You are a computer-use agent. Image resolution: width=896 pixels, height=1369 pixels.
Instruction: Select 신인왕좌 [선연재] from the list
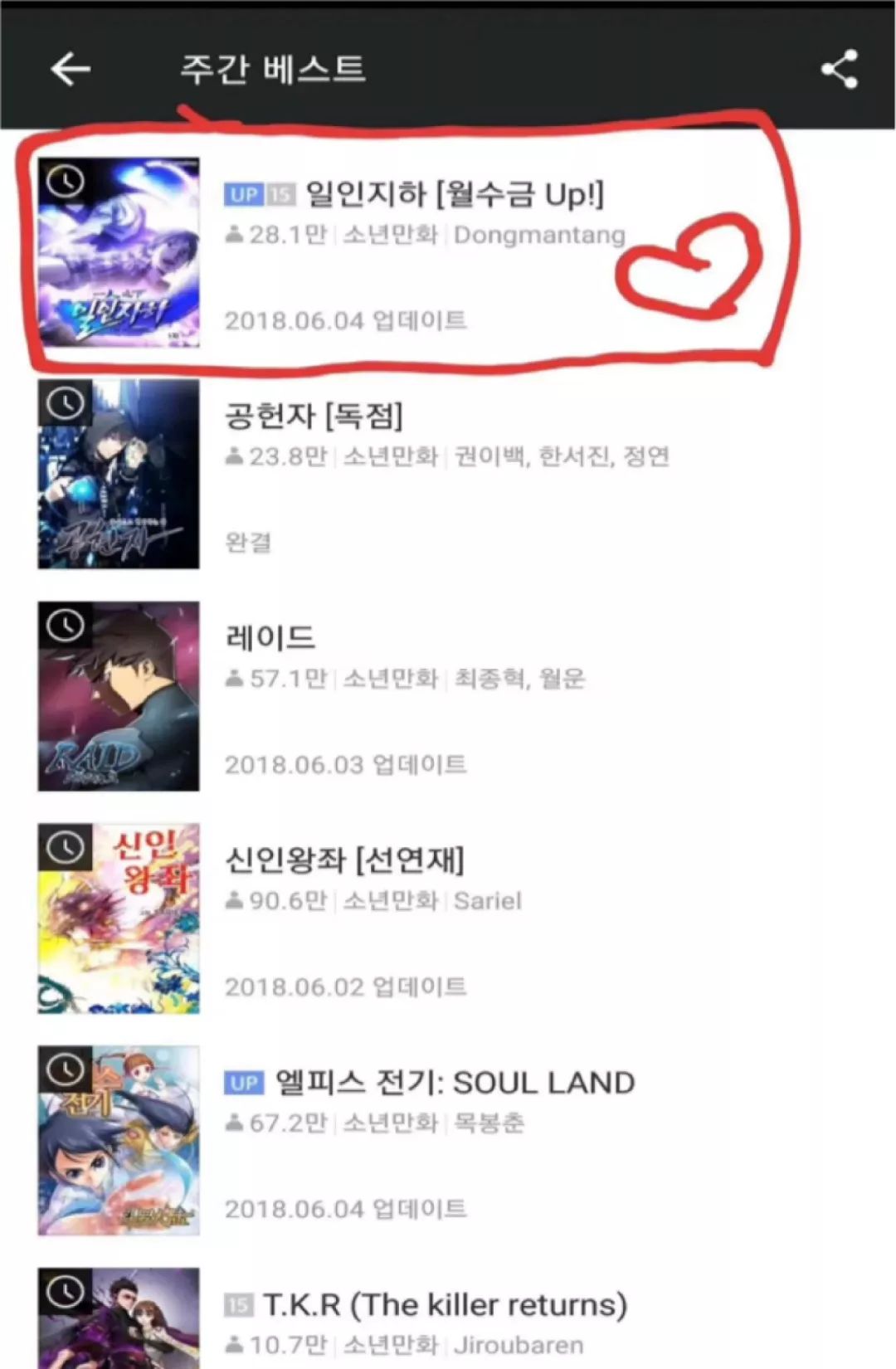tap(344, 860)
